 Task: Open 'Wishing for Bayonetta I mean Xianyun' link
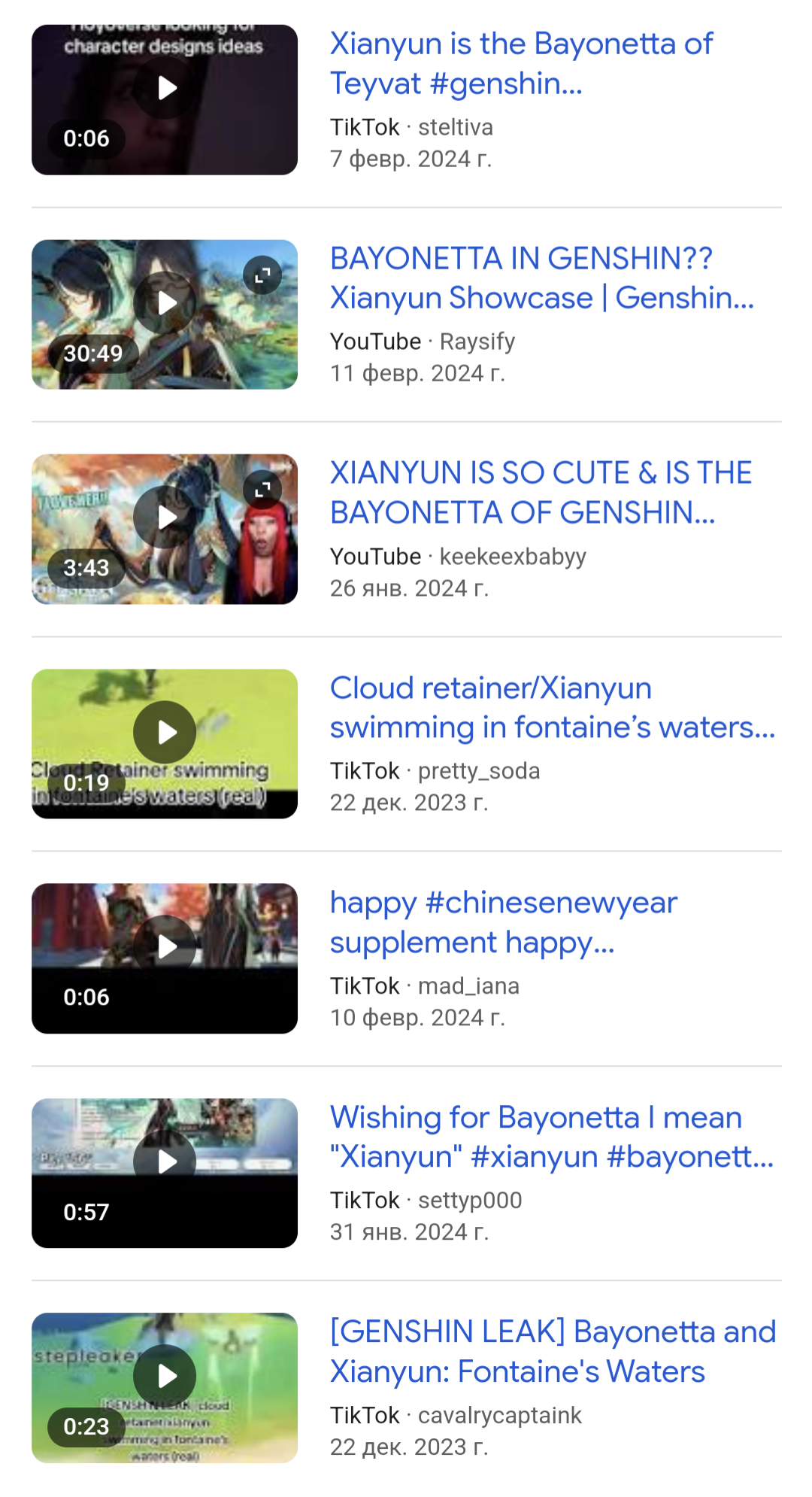click(x=552, y=1137)
